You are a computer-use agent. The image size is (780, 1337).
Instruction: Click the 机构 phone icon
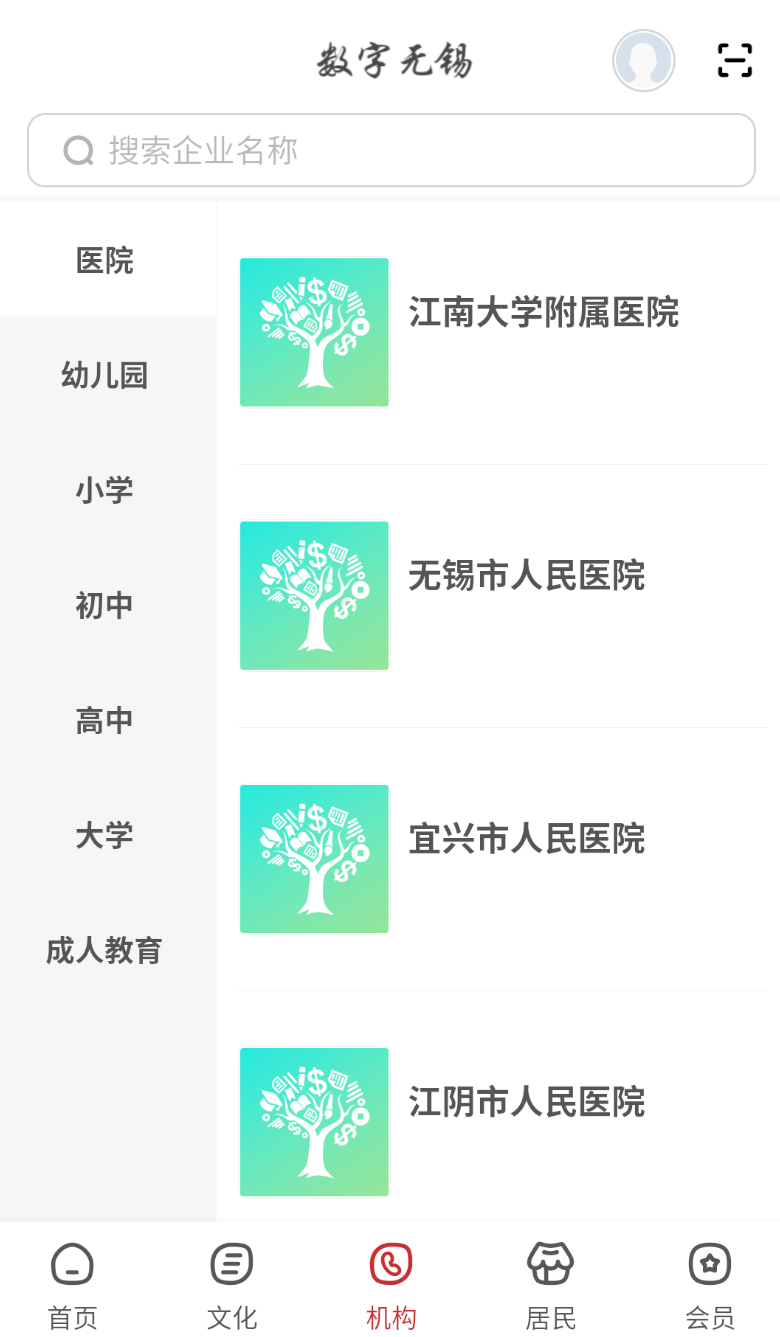click(390, 1263)
